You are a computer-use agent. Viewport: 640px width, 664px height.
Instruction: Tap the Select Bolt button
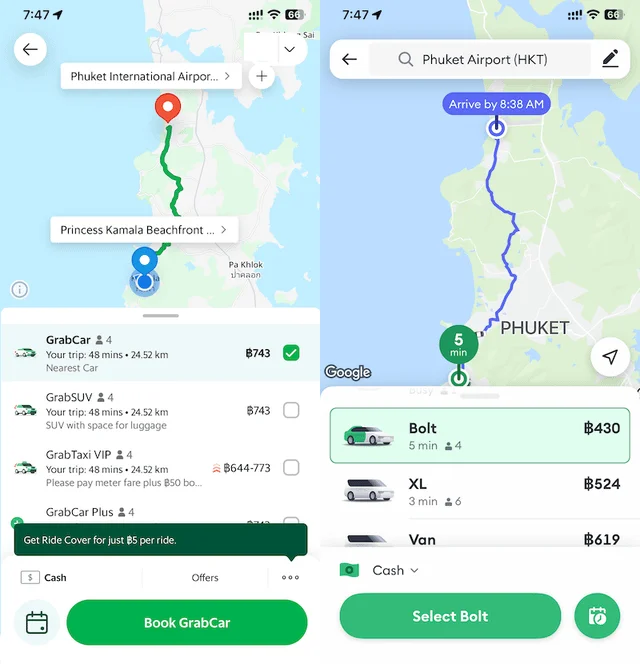pyautogui.click(x=450, y=616)
